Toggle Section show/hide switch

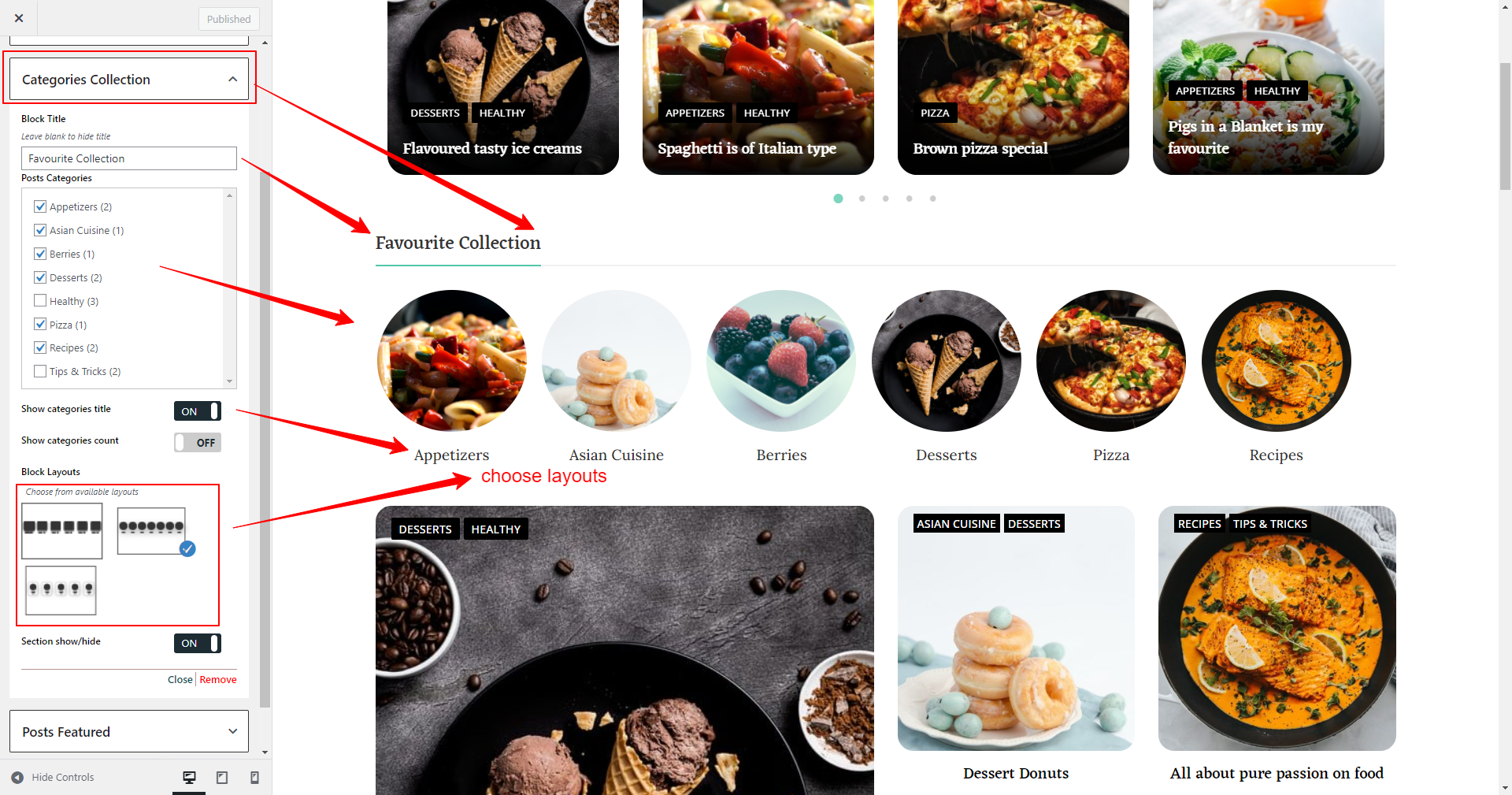(x=197, y=643)
